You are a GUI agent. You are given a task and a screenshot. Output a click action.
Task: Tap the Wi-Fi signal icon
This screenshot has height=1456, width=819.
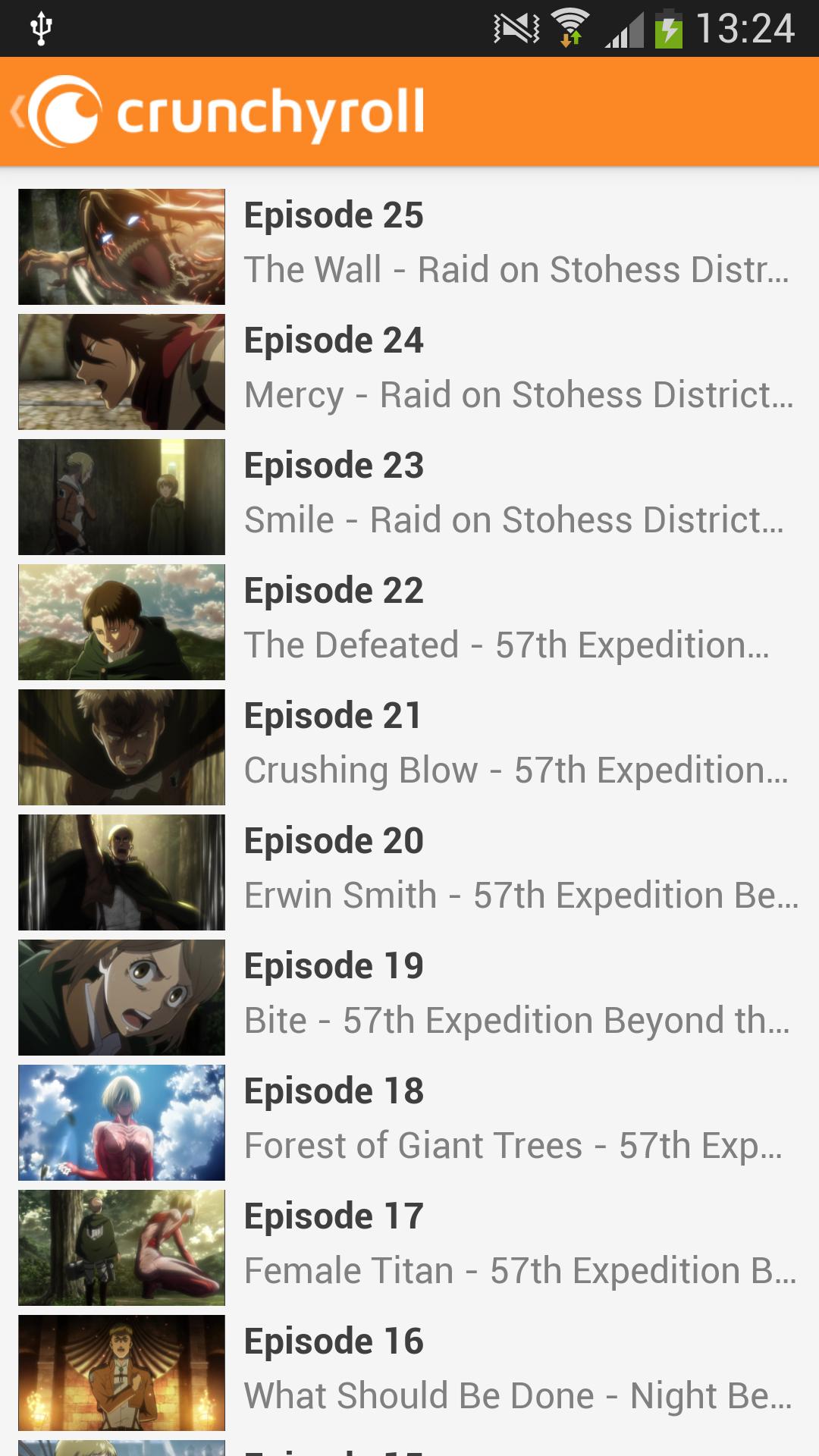pyautogui.click(x=567, y=23)
